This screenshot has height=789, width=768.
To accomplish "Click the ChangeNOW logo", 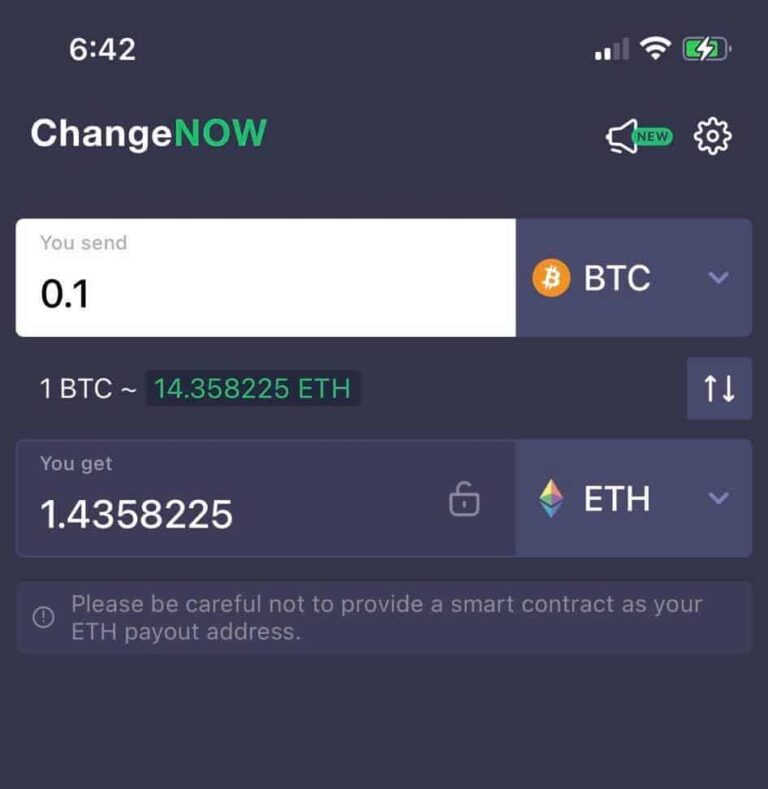I will 148,133.
